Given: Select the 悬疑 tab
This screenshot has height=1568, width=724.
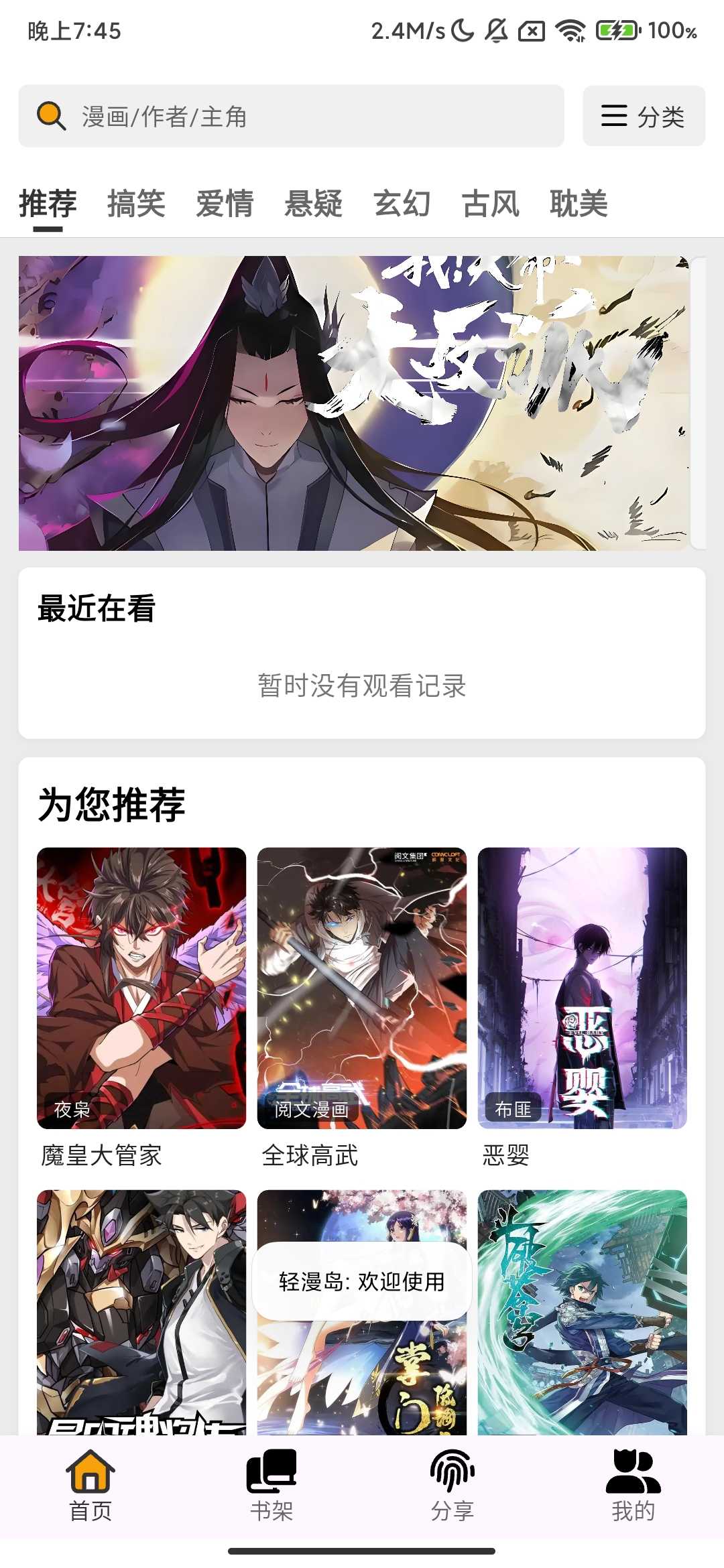Looking at the screenshot, I should point(313,204).
